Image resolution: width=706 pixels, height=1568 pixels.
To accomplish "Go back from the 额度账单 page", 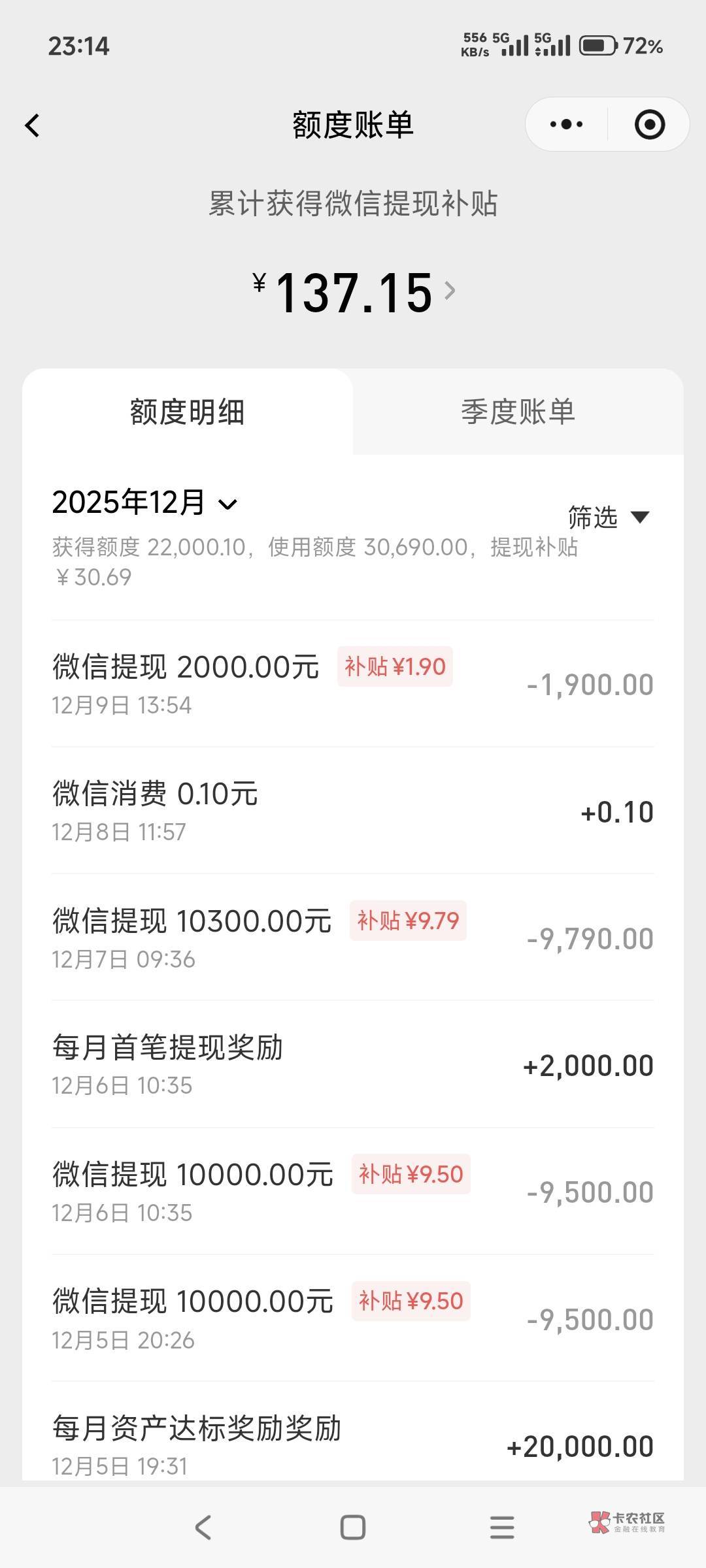I will [33, 125].
